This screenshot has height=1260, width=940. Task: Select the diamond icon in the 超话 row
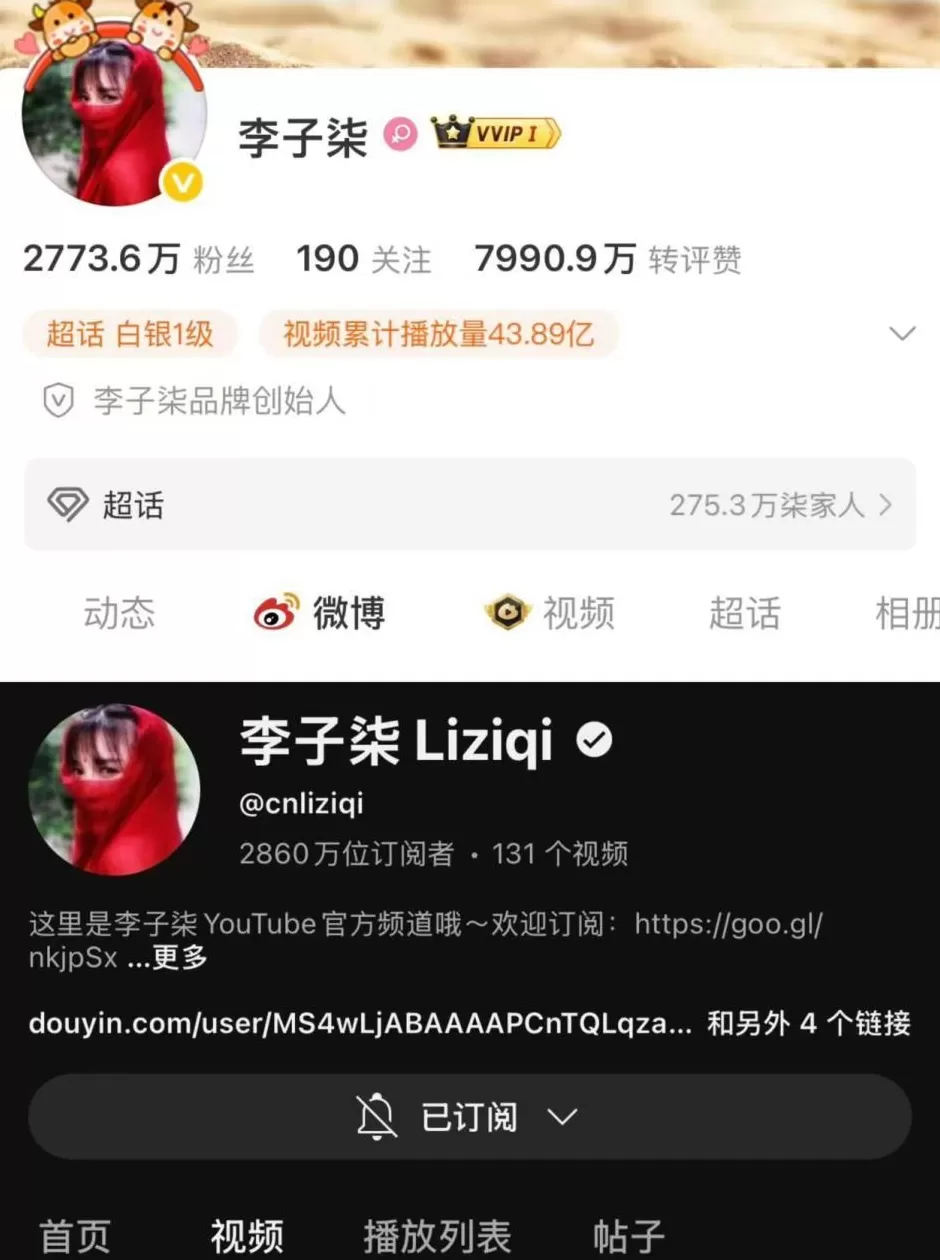(x=69, y=505)
